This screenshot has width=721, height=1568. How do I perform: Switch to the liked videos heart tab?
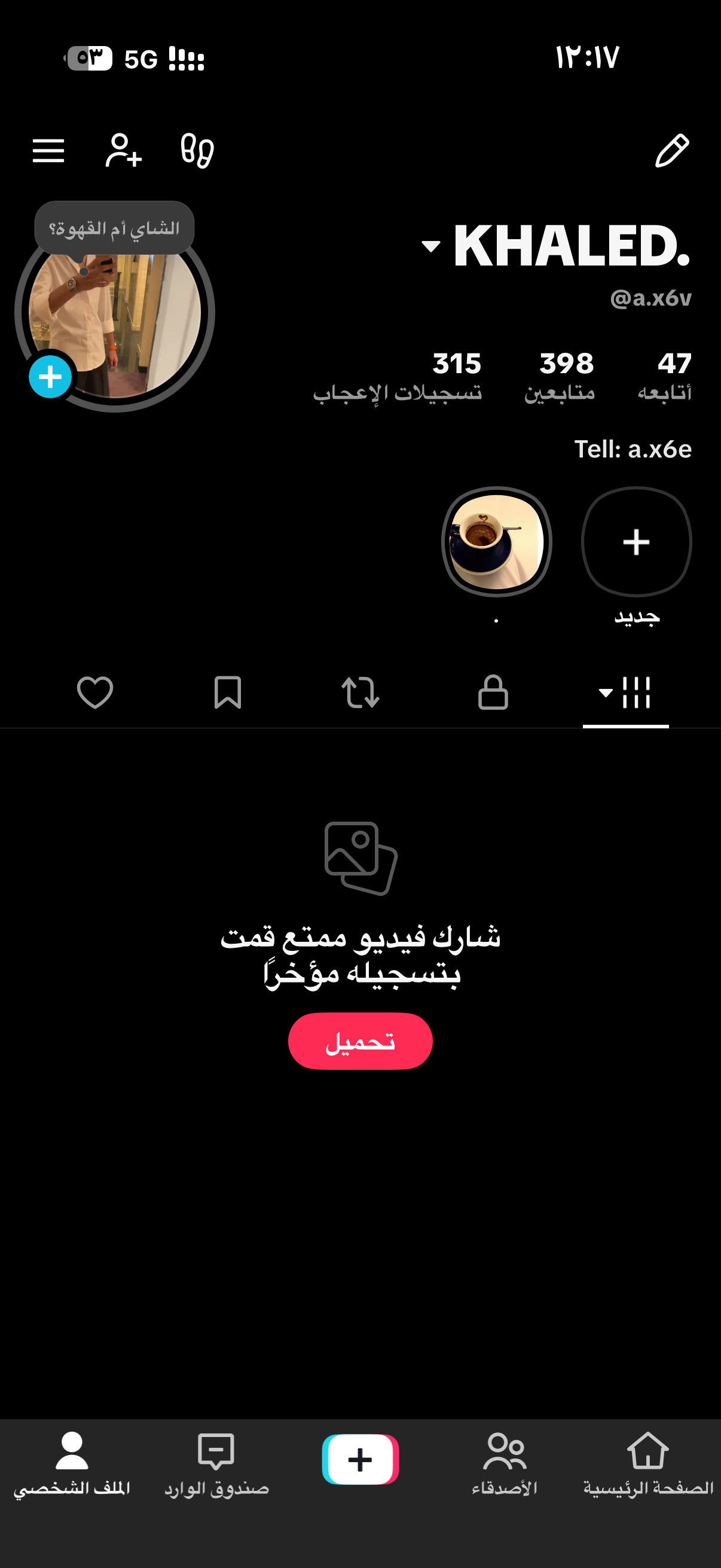tap(95, 693)
